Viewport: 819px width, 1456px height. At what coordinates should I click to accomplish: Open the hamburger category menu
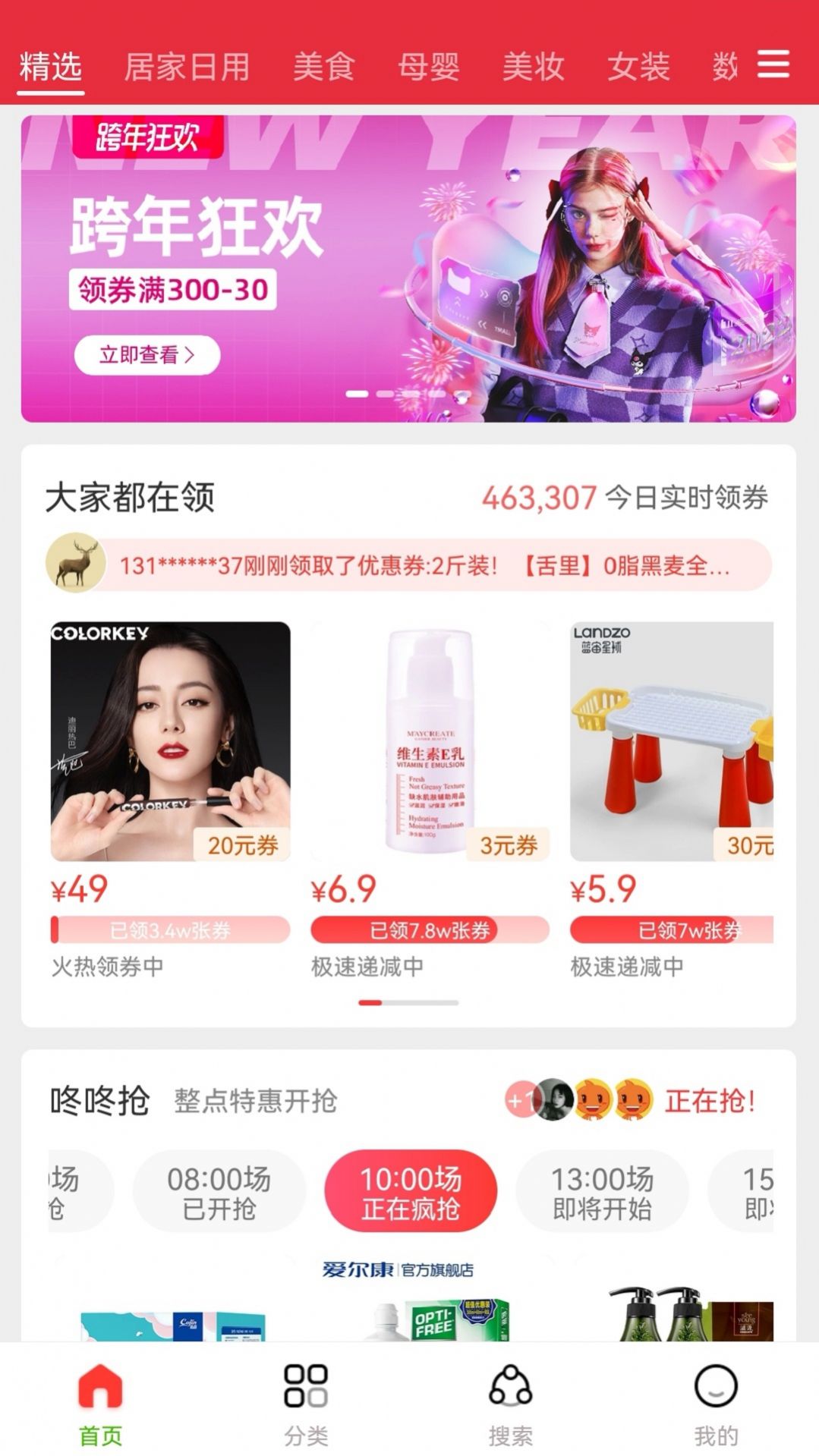(773, 64)
